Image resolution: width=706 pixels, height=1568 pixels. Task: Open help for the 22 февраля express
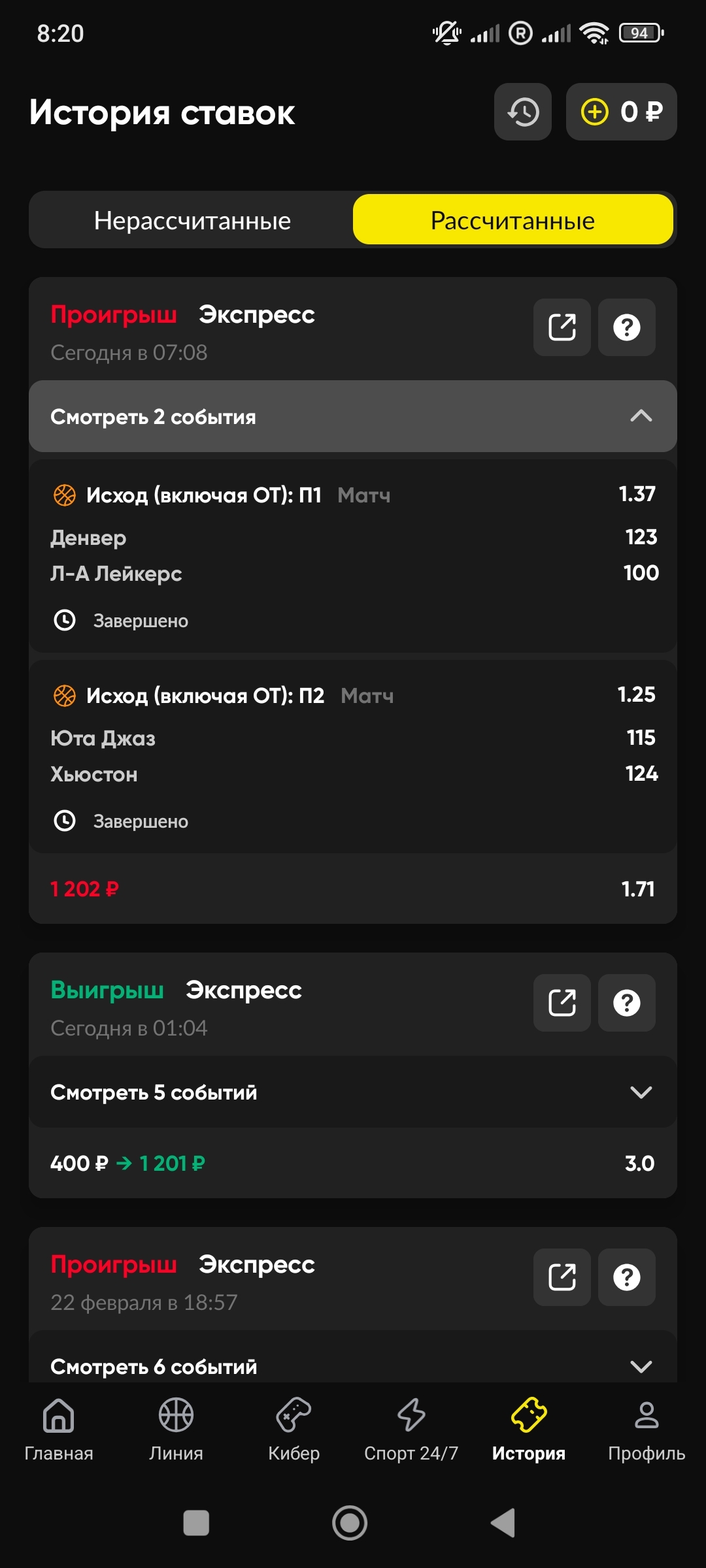[x=627, y=1277]
